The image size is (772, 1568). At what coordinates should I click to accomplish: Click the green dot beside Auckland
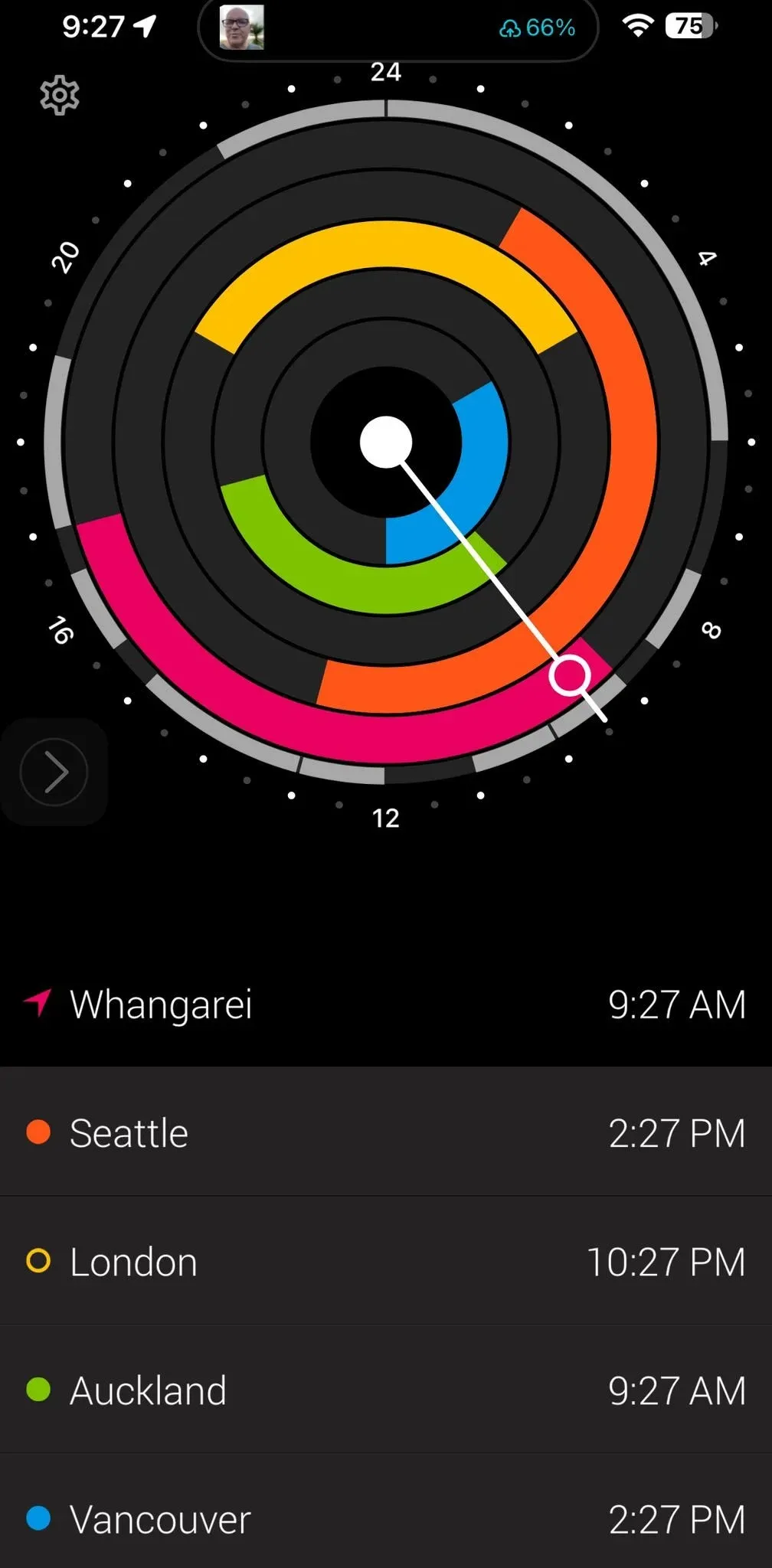pyautogui.click(x=39, y=1390)
